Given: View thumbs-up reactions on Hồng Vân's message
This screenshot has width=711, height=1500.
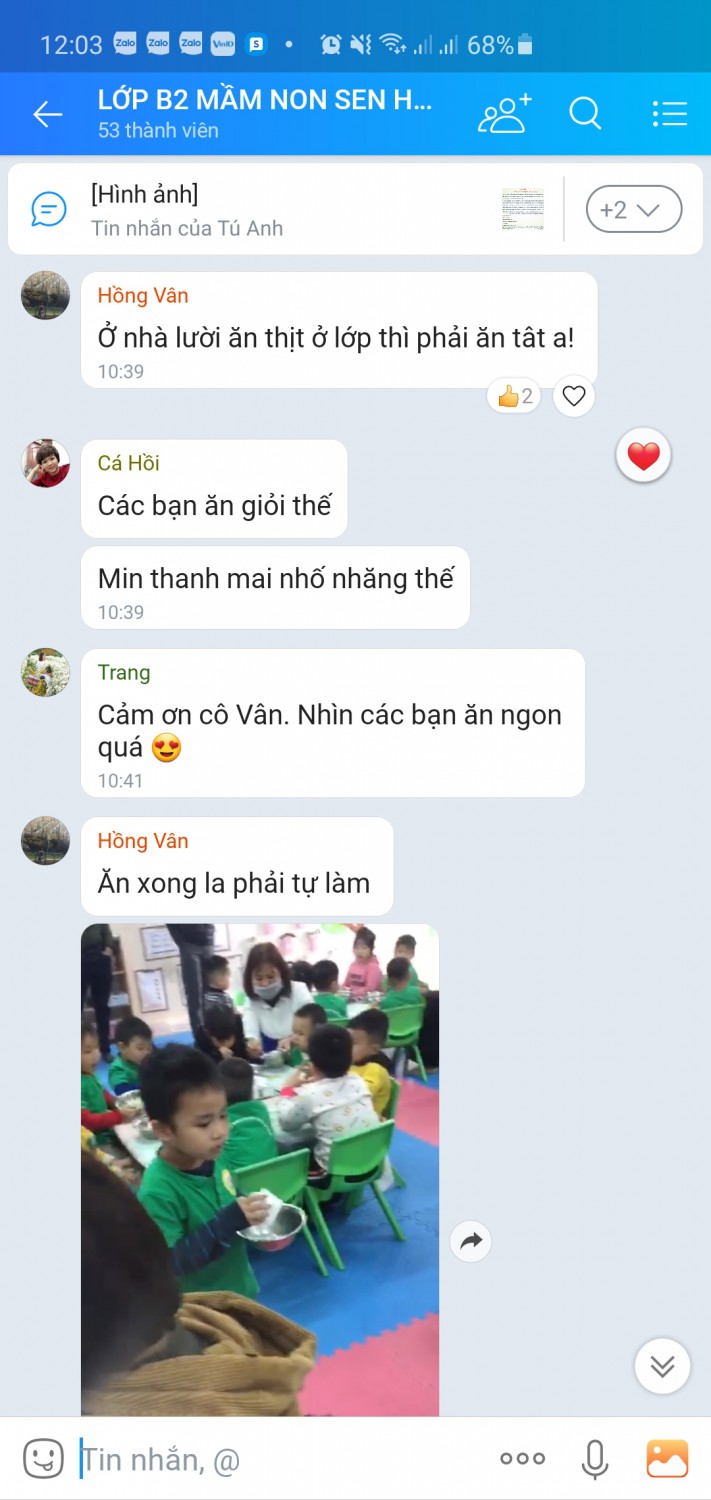Looking at the screenshot, I should click(515, 397).
